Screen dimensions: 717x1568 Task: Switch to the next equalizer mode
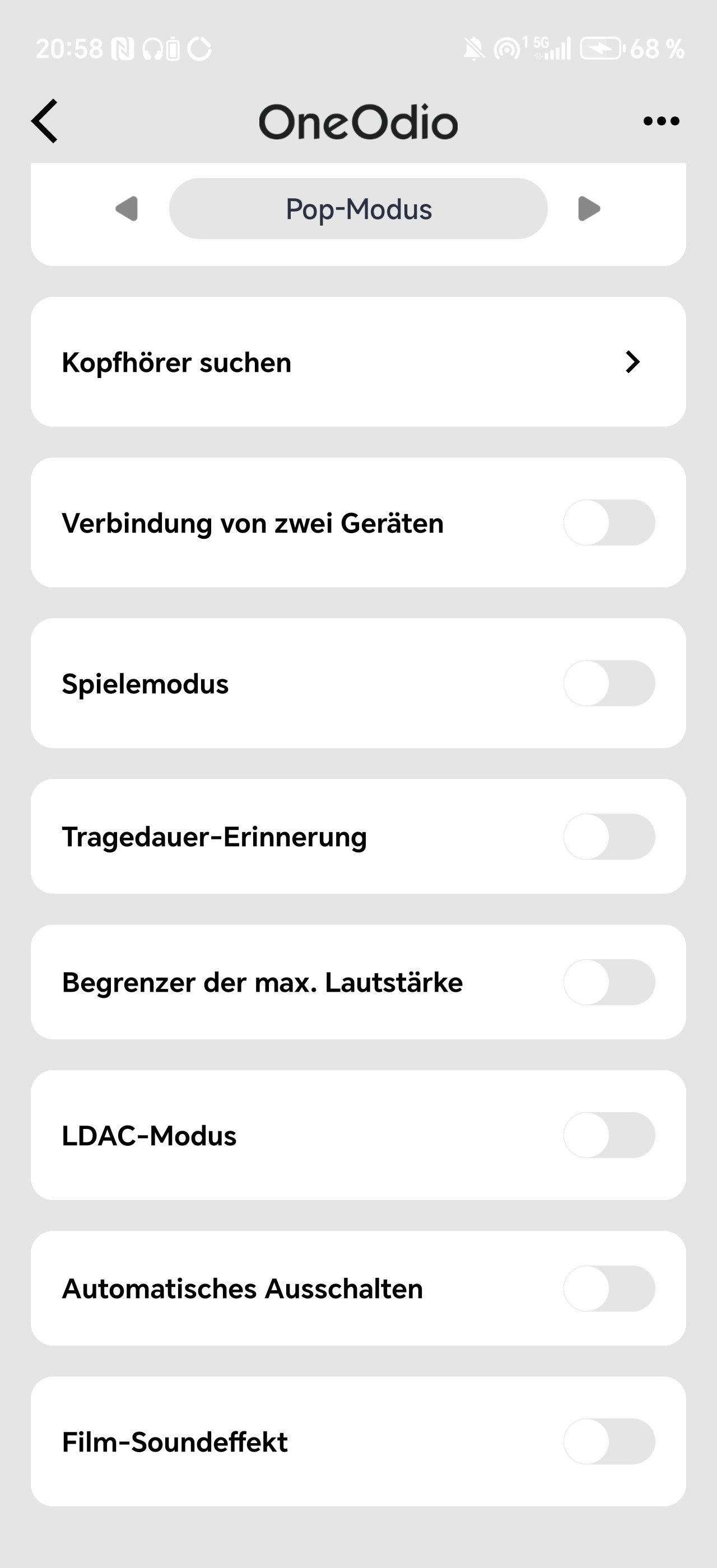pos(589,209)
